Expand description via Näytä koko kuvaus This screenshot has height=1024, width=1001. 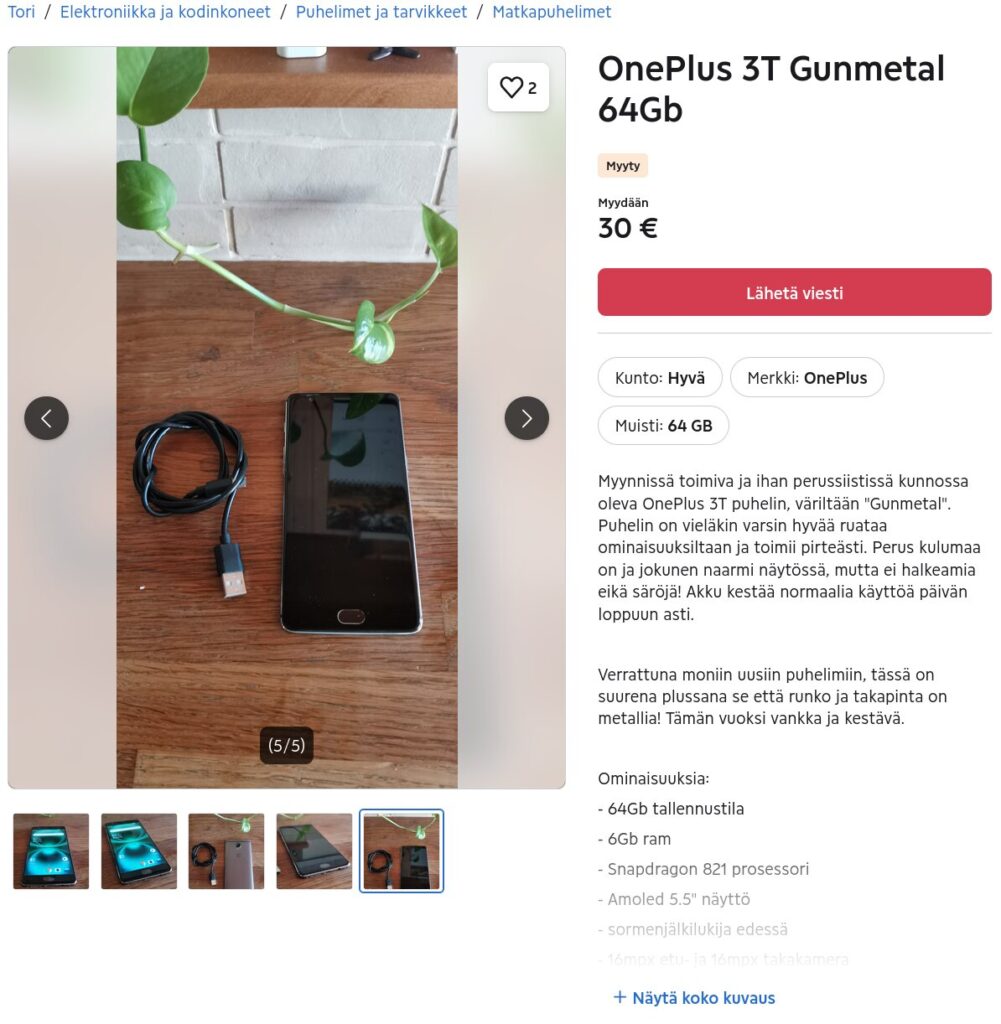click(694, 997)
